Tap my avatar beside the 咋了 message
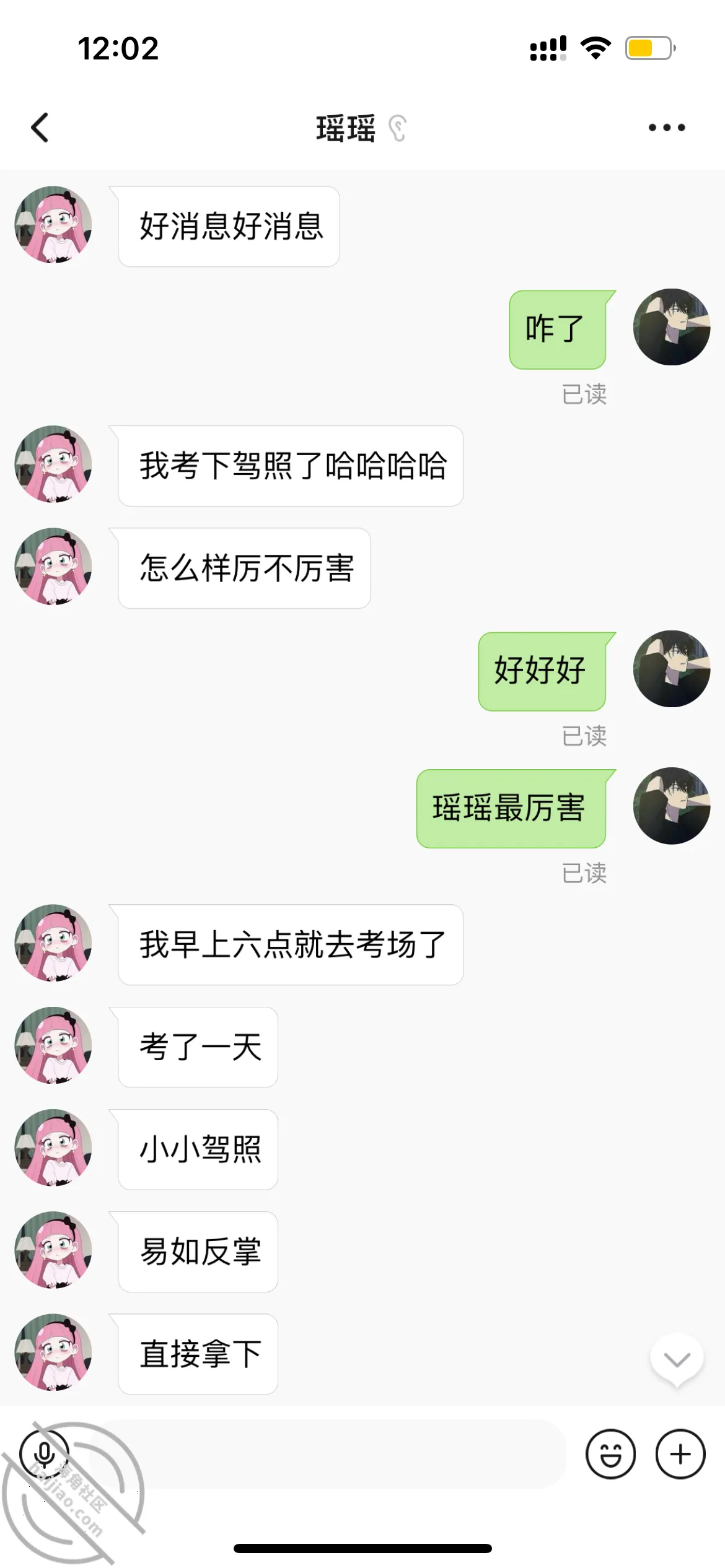This screenshot has height=1568, width=725. (672, 327)
